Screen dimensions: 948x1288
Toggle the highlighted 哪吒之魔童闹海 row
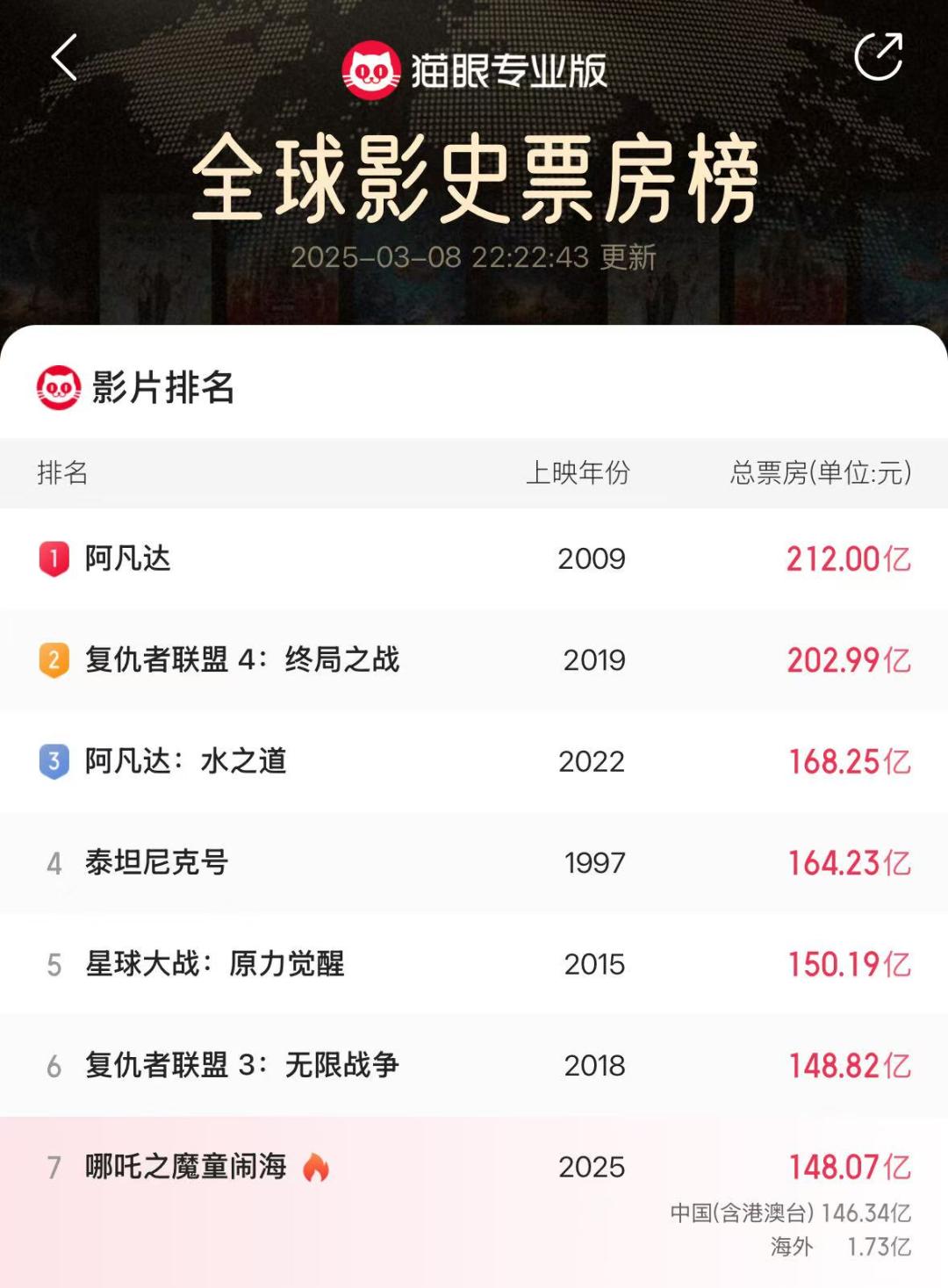(474, 1169)
